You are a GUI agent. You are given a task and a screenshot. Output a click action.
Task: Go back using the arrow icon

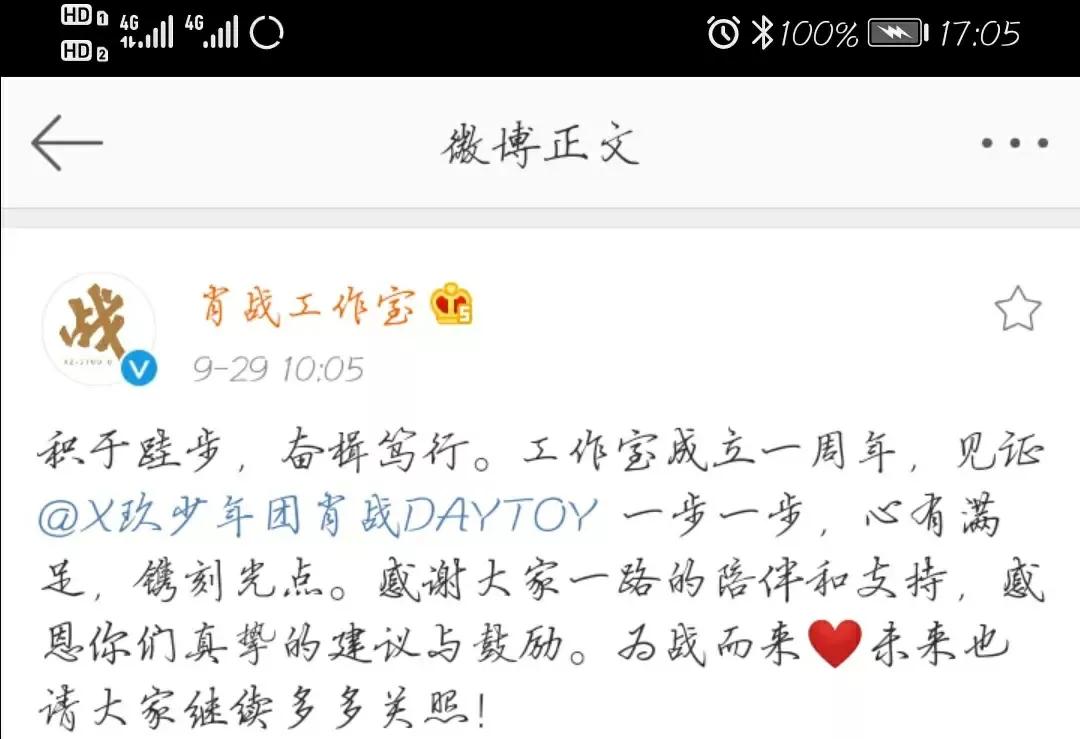pos(67,143)
